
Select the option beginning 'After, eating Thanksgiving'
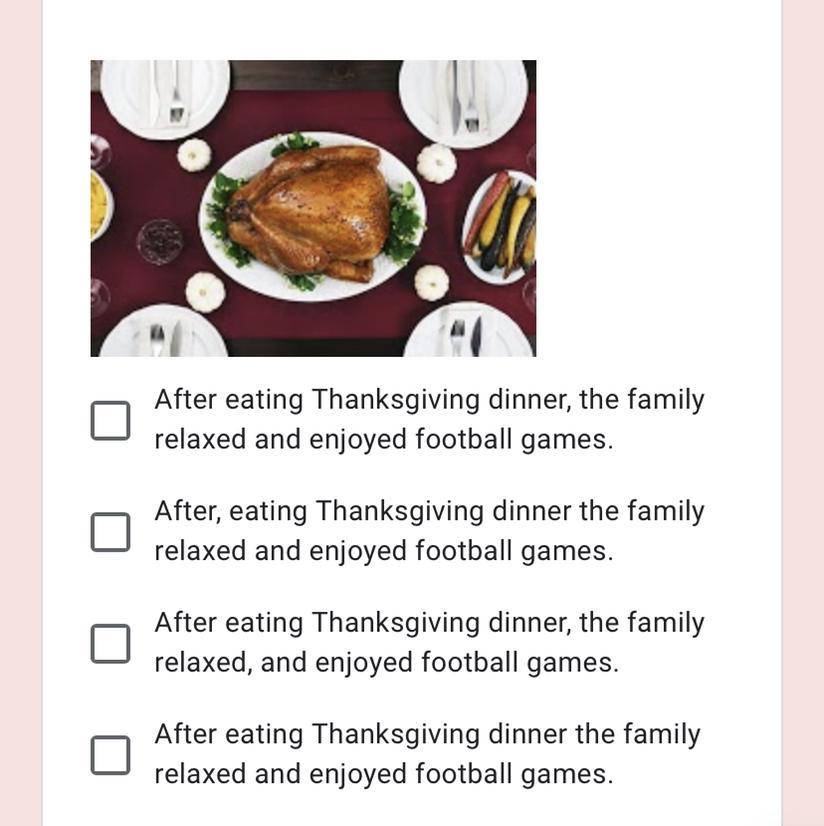pyautogui.click(x=110, y=532)
